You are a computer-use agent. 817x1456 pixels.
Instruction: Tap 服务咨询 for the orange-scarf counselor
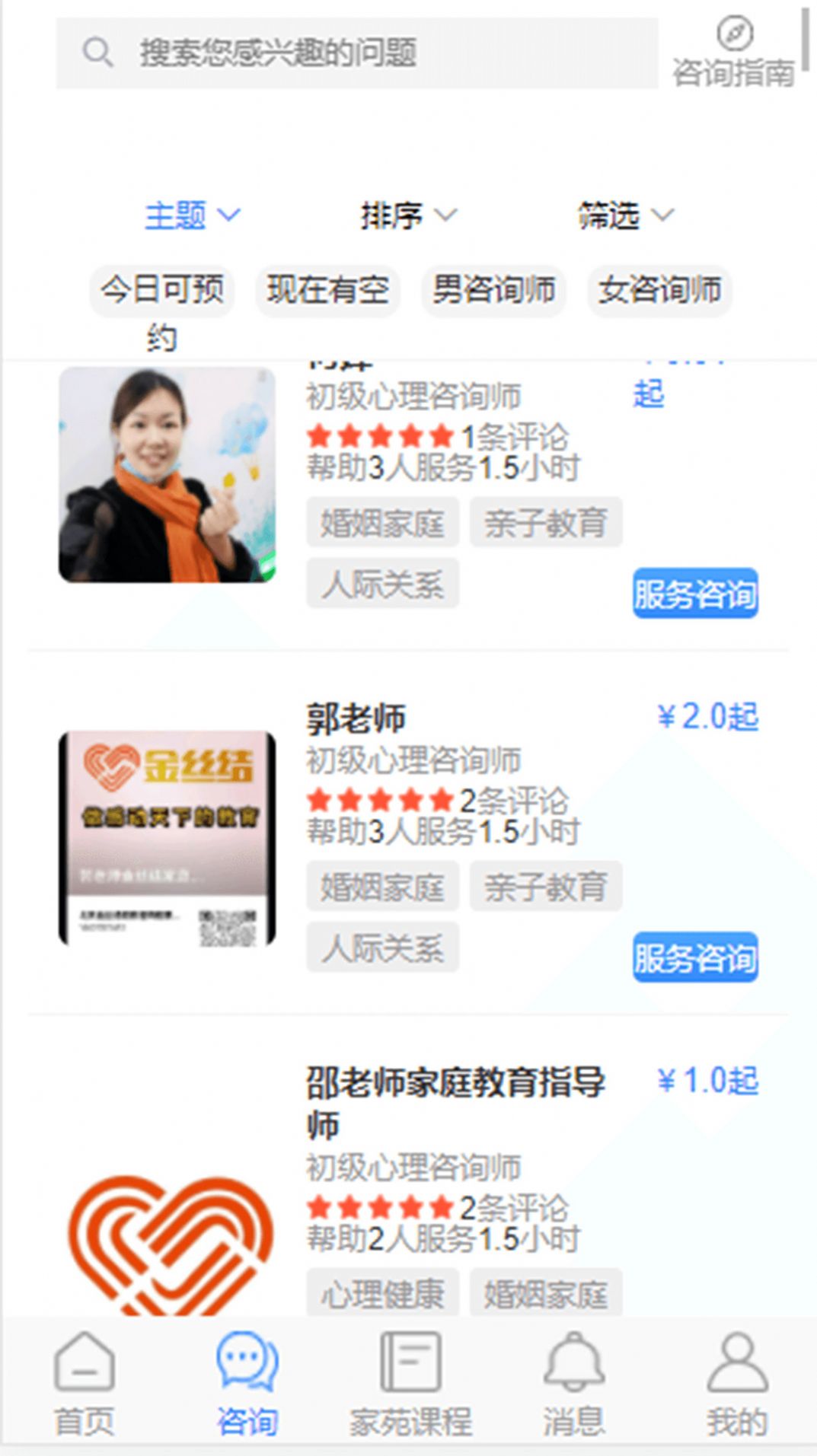[x=694, y=594]
